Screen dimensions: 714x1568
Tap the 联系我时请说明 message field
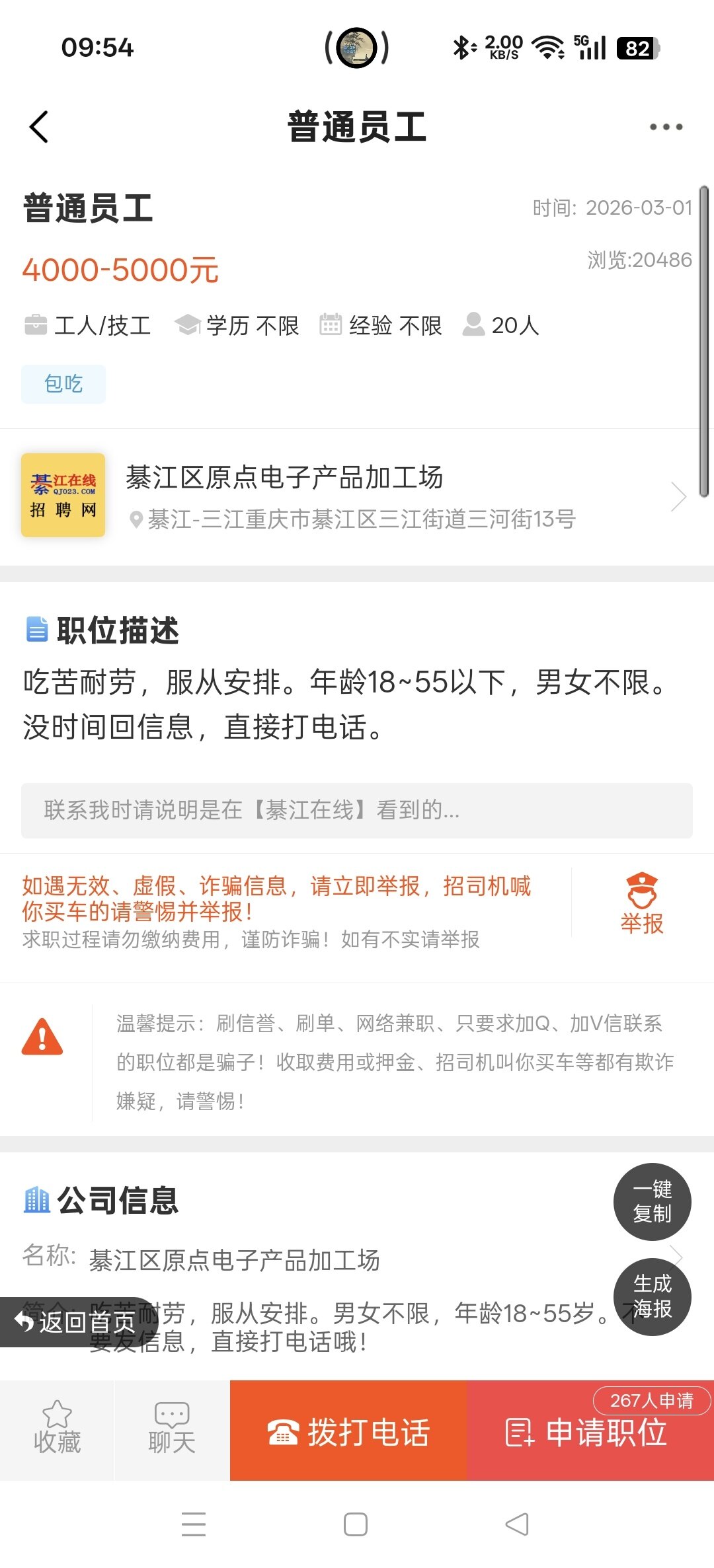click(357, 810)
